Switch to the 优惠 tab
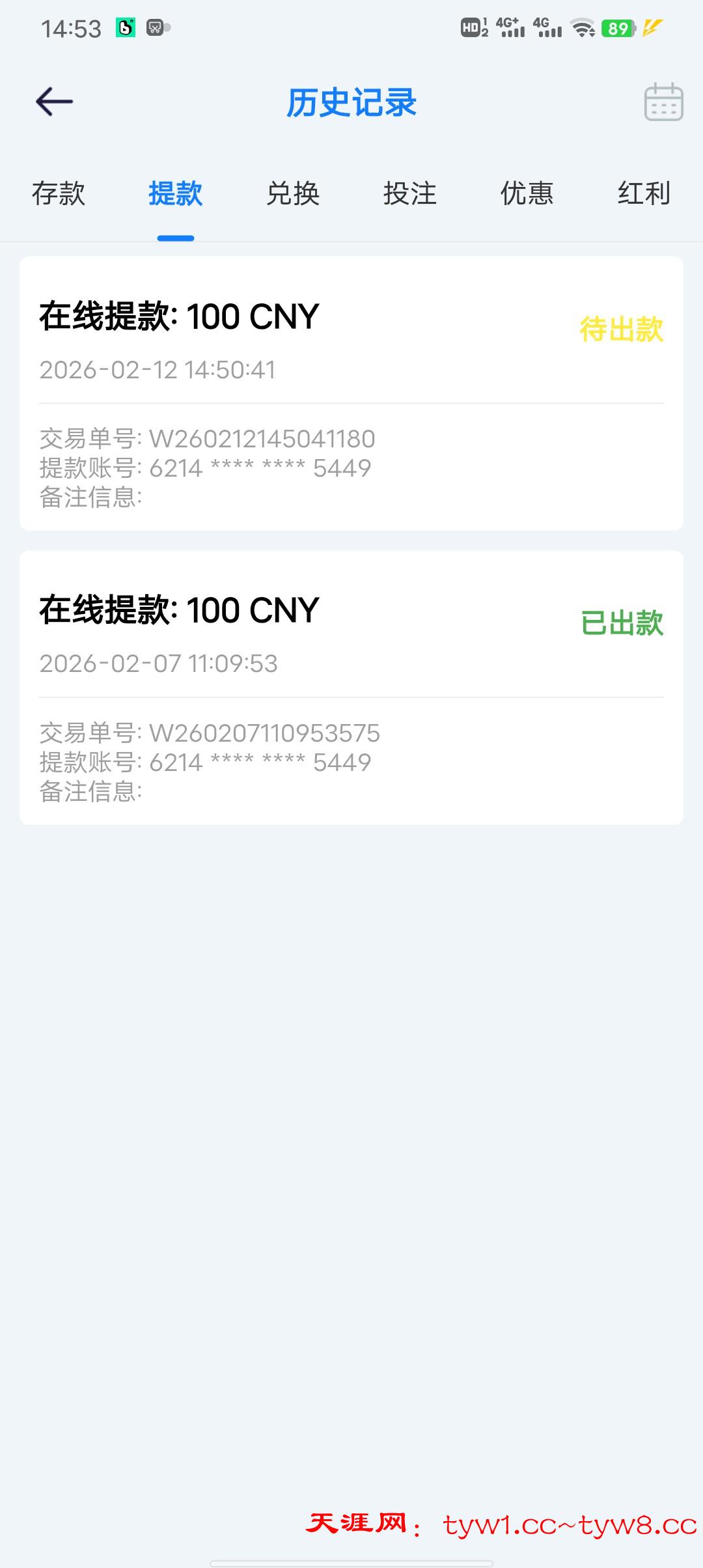 527,193
